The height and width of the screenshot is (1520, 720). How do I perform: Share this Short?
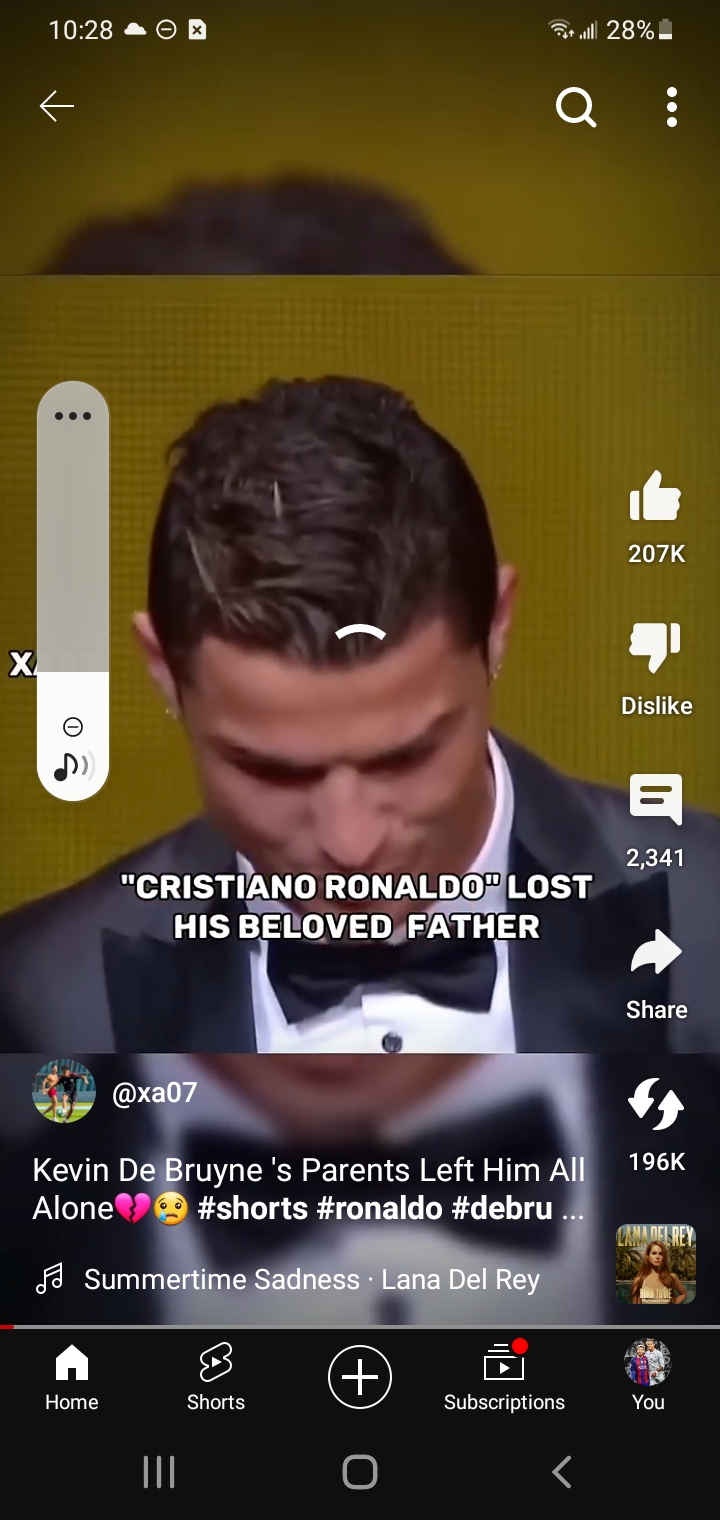655,954
